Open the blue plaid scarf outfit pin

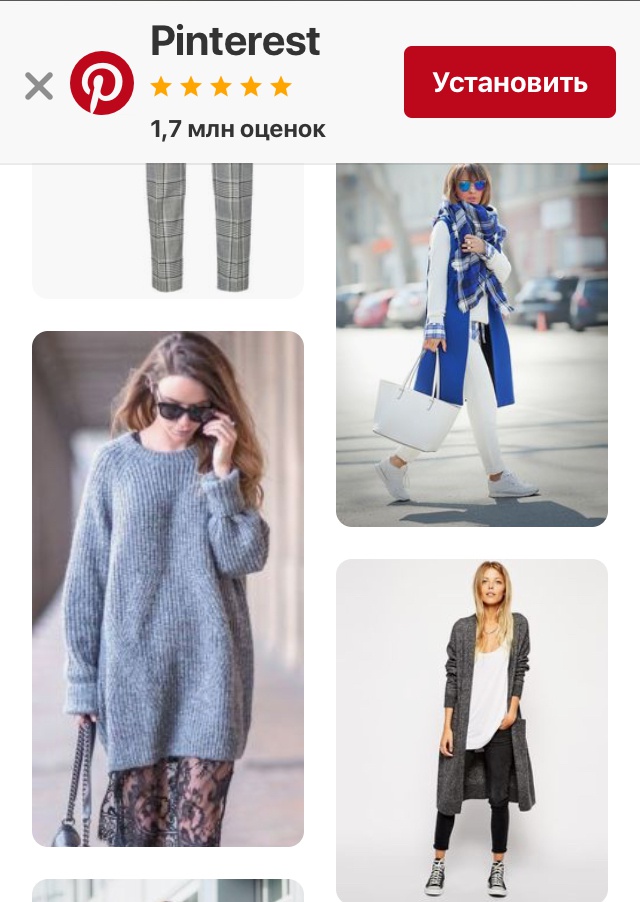[471, 345]
